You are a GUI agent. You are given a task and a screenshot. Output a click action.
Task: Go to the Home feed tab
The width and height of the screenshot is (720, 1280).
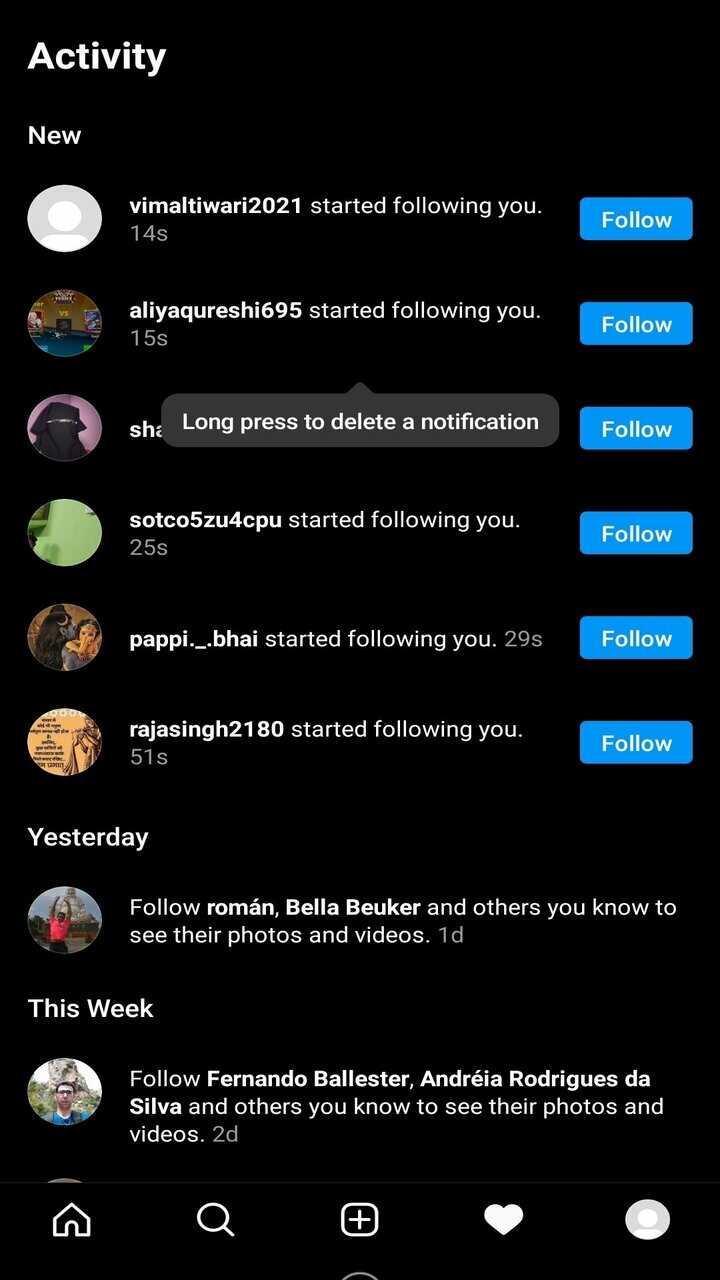coord(71,1219)
